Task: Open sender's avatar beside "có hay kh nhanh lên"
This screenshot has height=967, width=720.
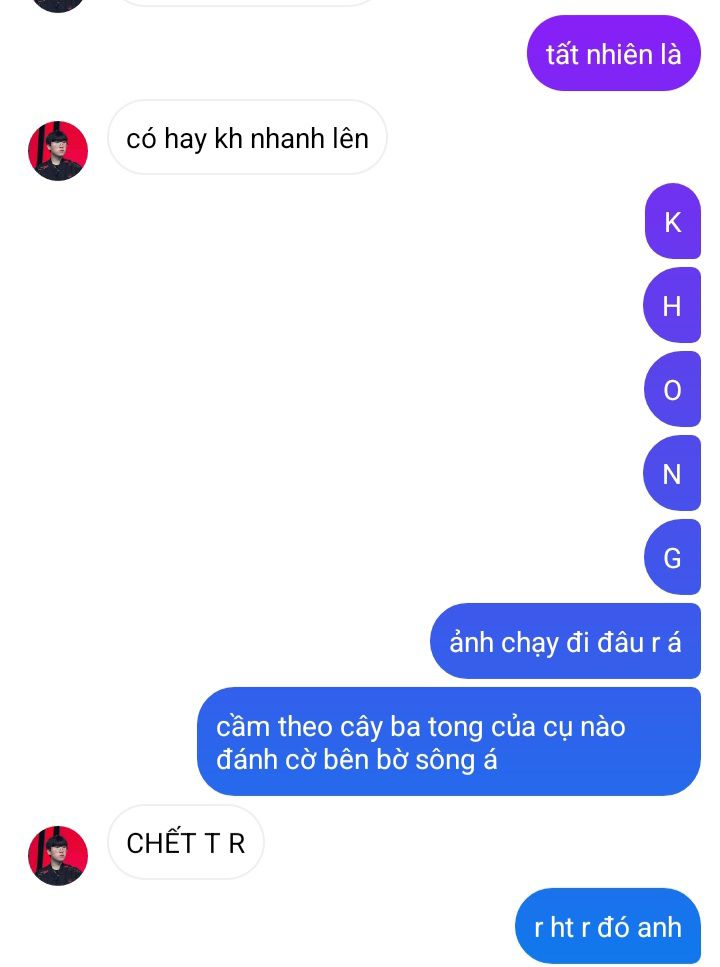Action: [x=58, y=151]
